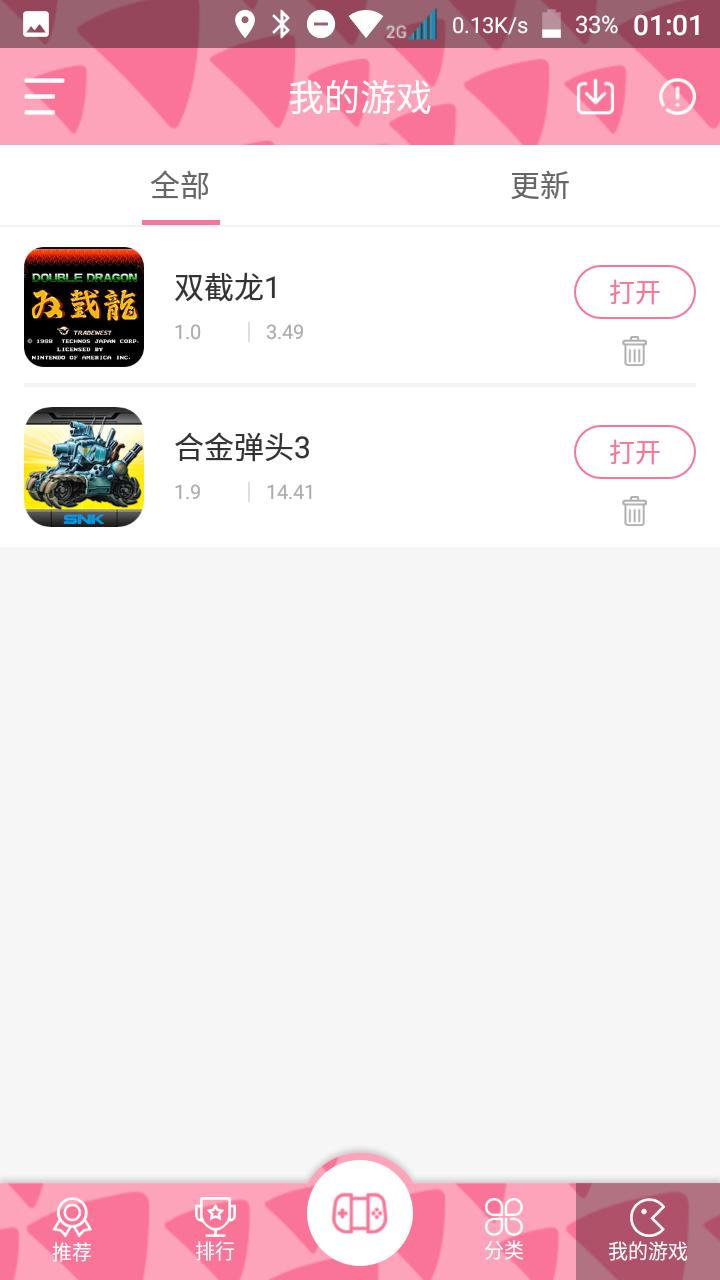Switch to the 全部 tab
Screen dimensions: 720x1280
[x=180, y=185]
